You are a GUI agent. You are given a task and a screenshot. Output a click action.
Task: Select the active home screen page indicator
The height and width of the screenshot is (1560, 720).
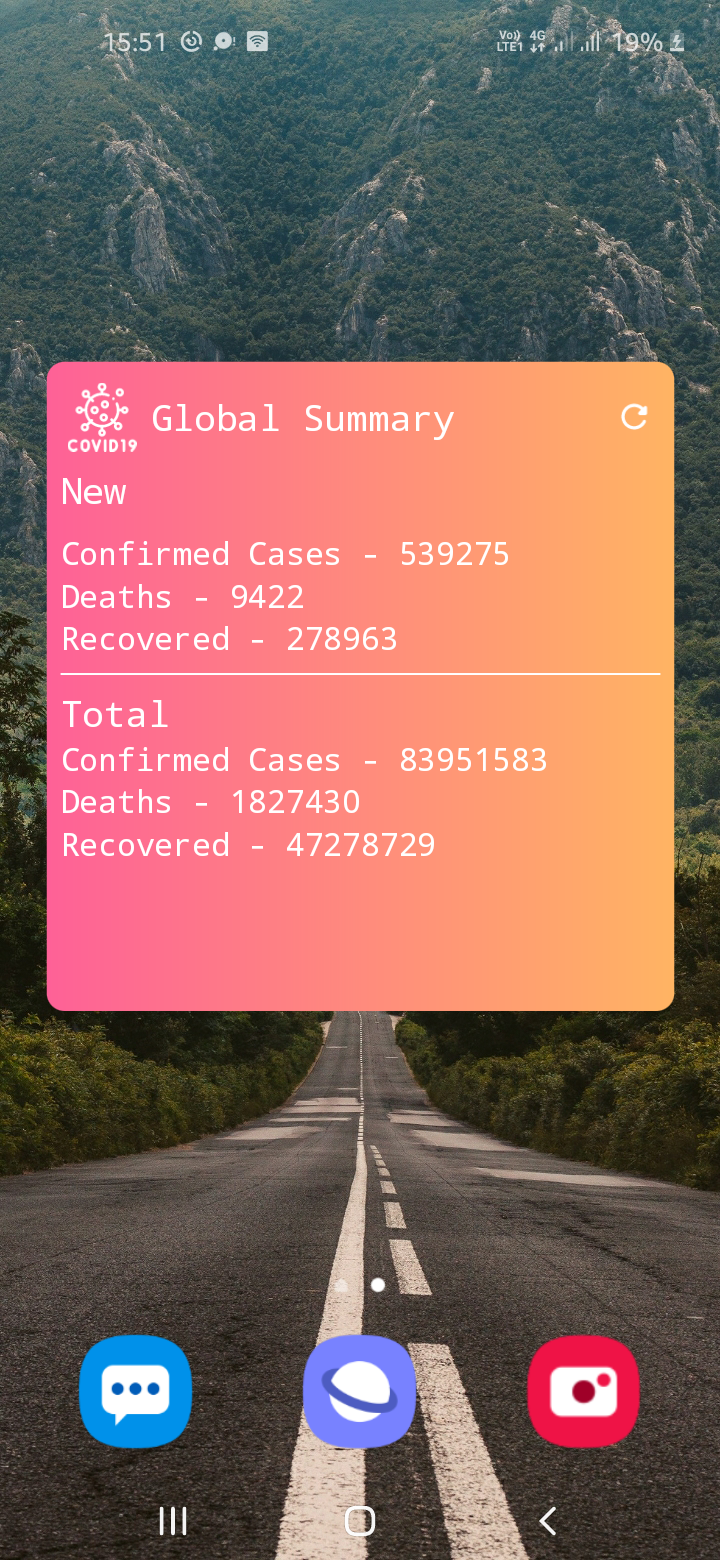(377, 1285)
